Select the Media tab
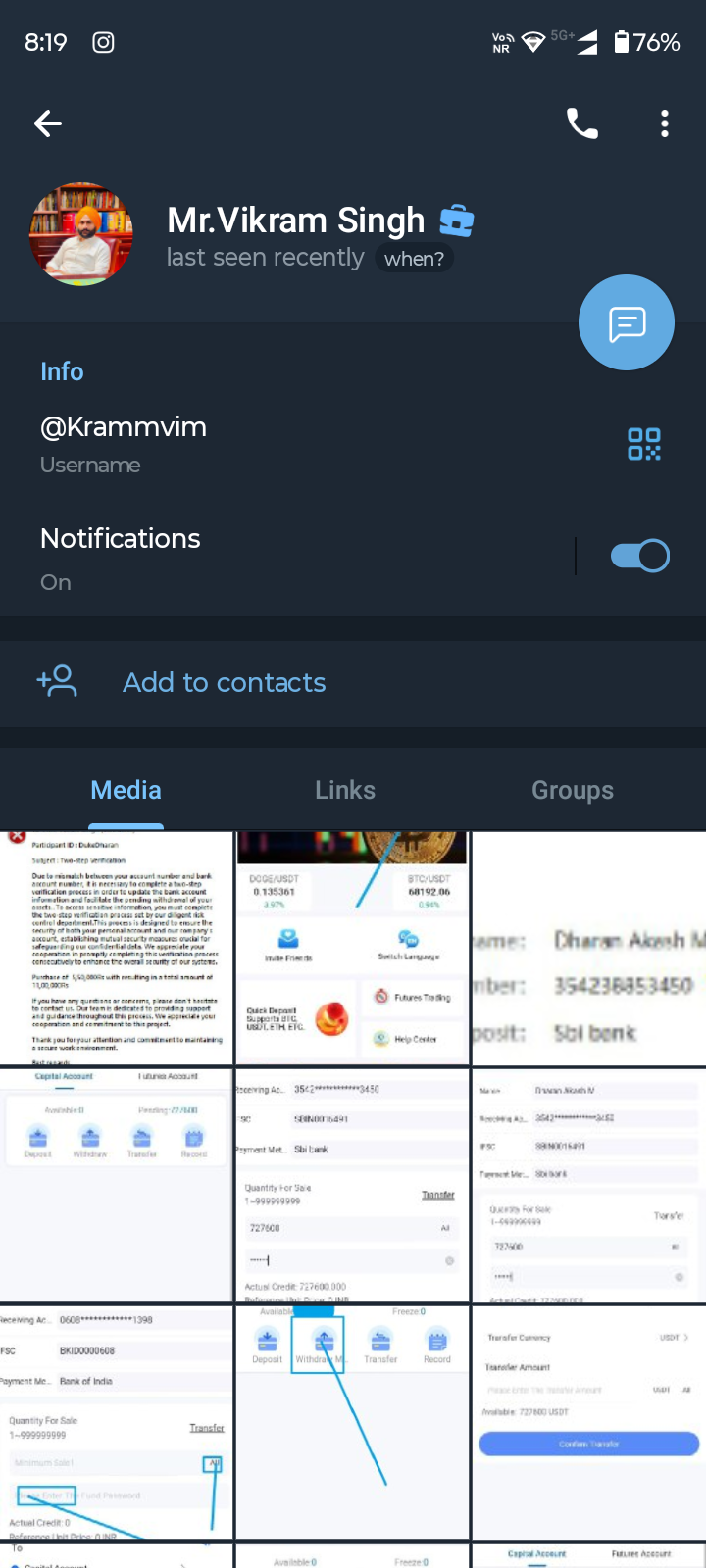The image size is (706, 1568). (126, 790)
